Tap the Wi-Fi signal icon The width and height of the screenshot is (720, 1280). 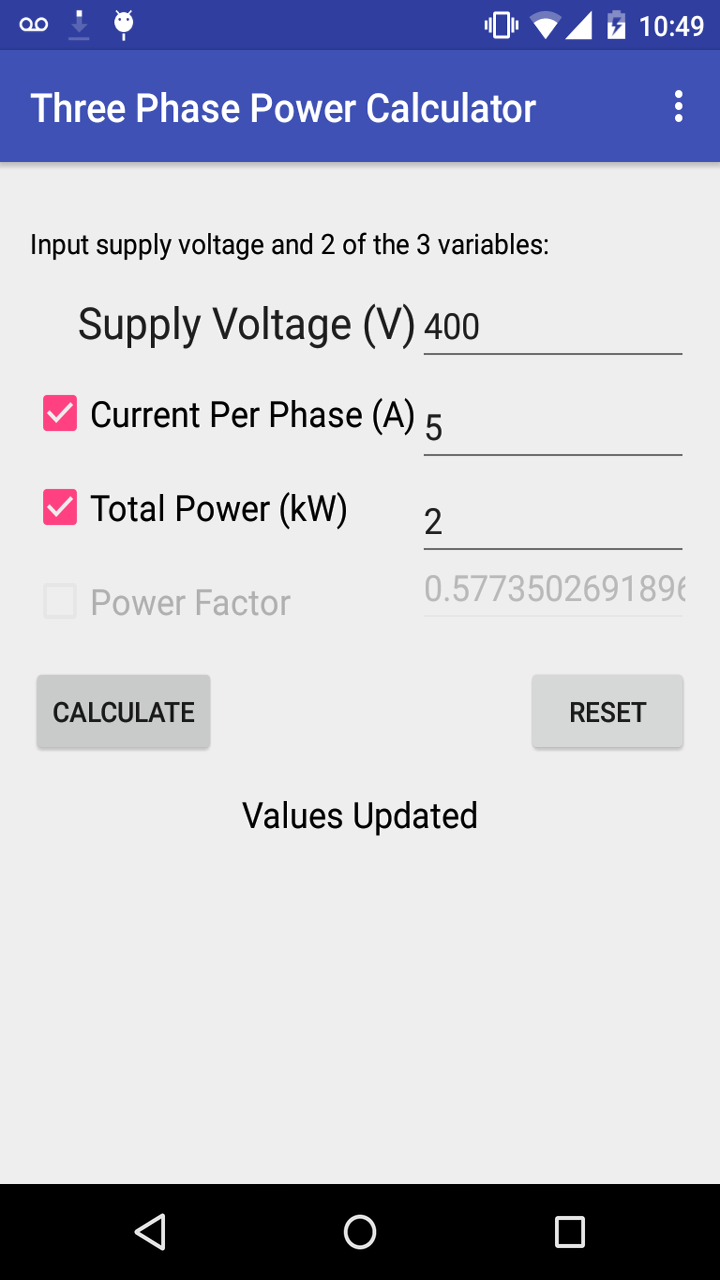tap(545, 25)
